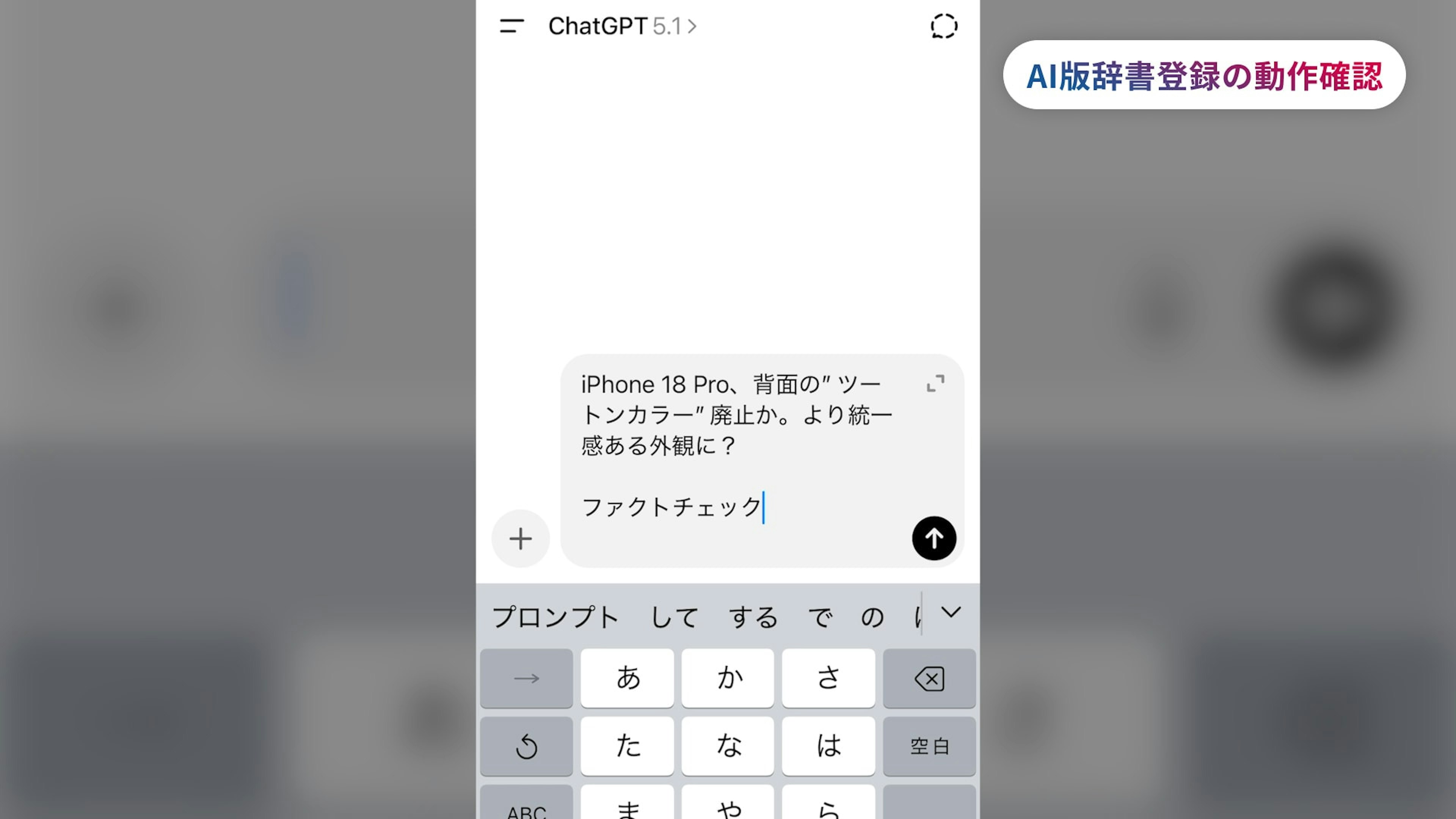Expand the keyboard suggestions list
The width and height of the screenshot is (1456, 819).
[x=951, y=612]
